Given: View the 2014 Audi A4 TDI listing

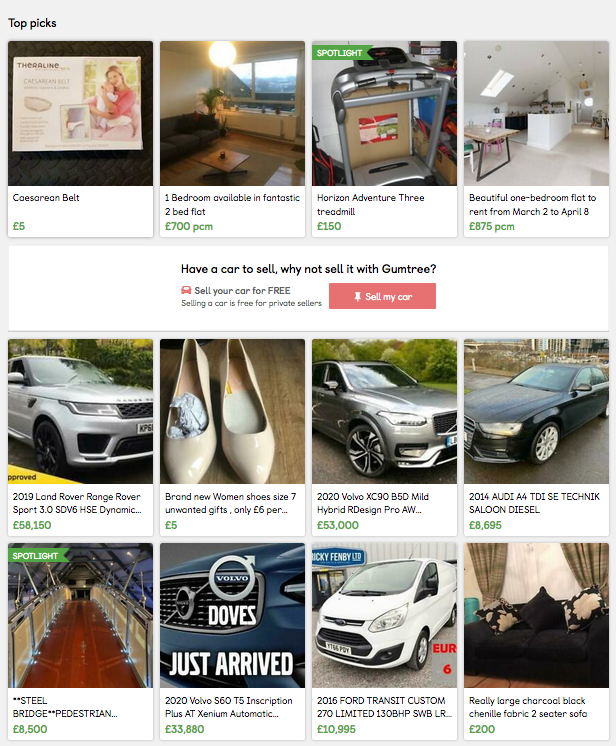Looking at the screenshot, I should coord(536,412).
